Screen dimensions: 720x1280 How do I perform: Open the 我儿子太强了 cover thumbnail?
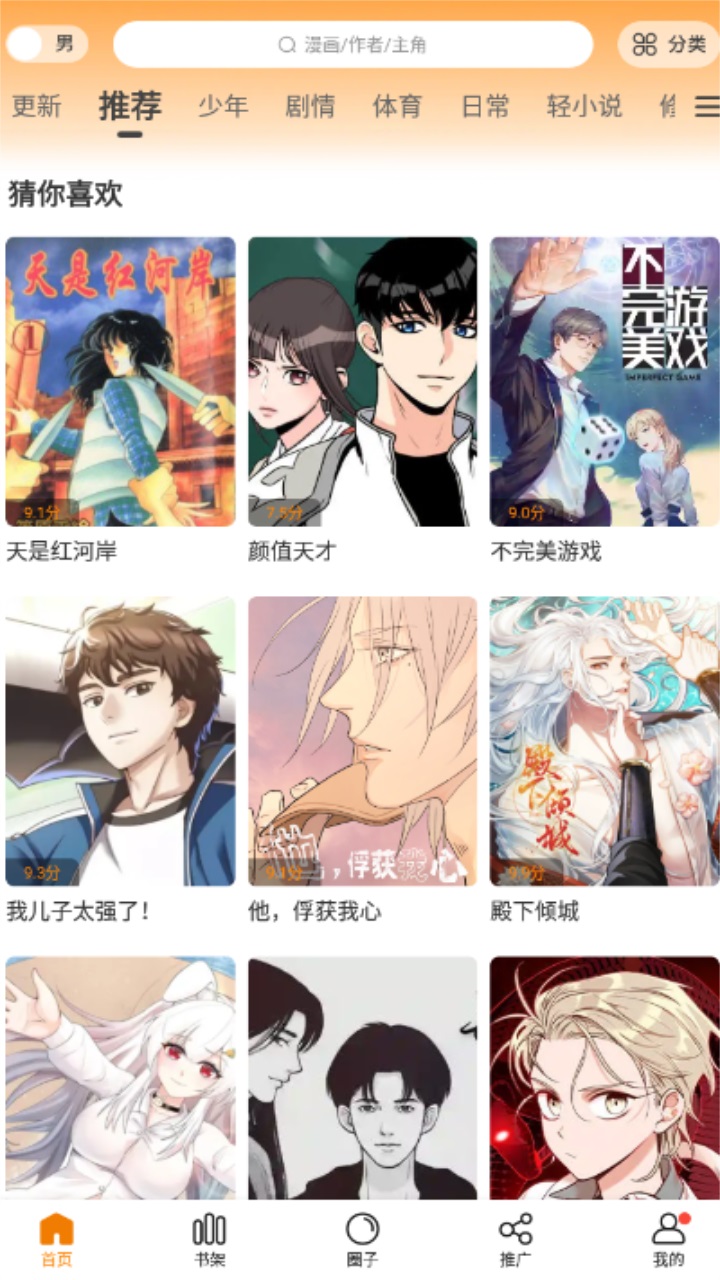(120, 740)
